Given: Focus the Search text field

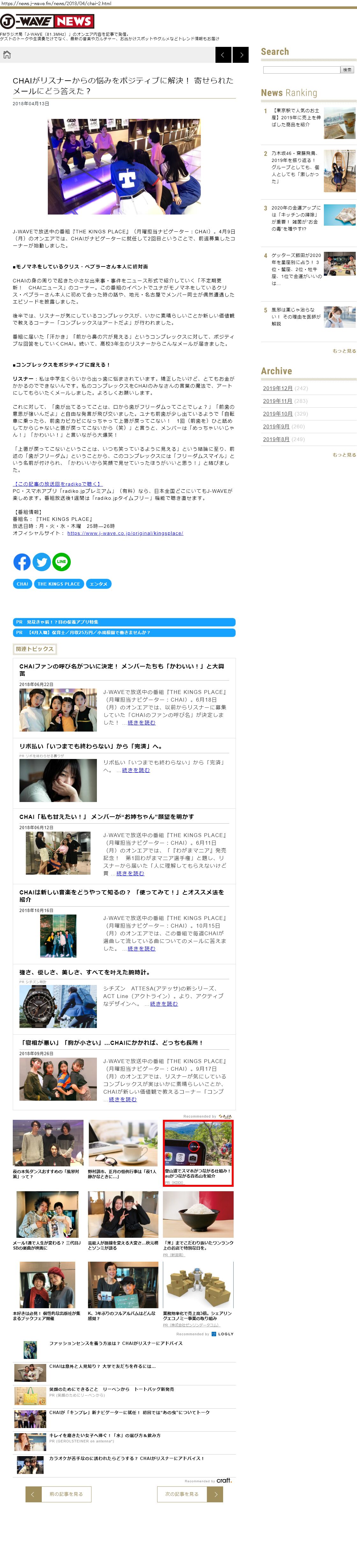Looking at the screenshot, I should pos(301,70).
